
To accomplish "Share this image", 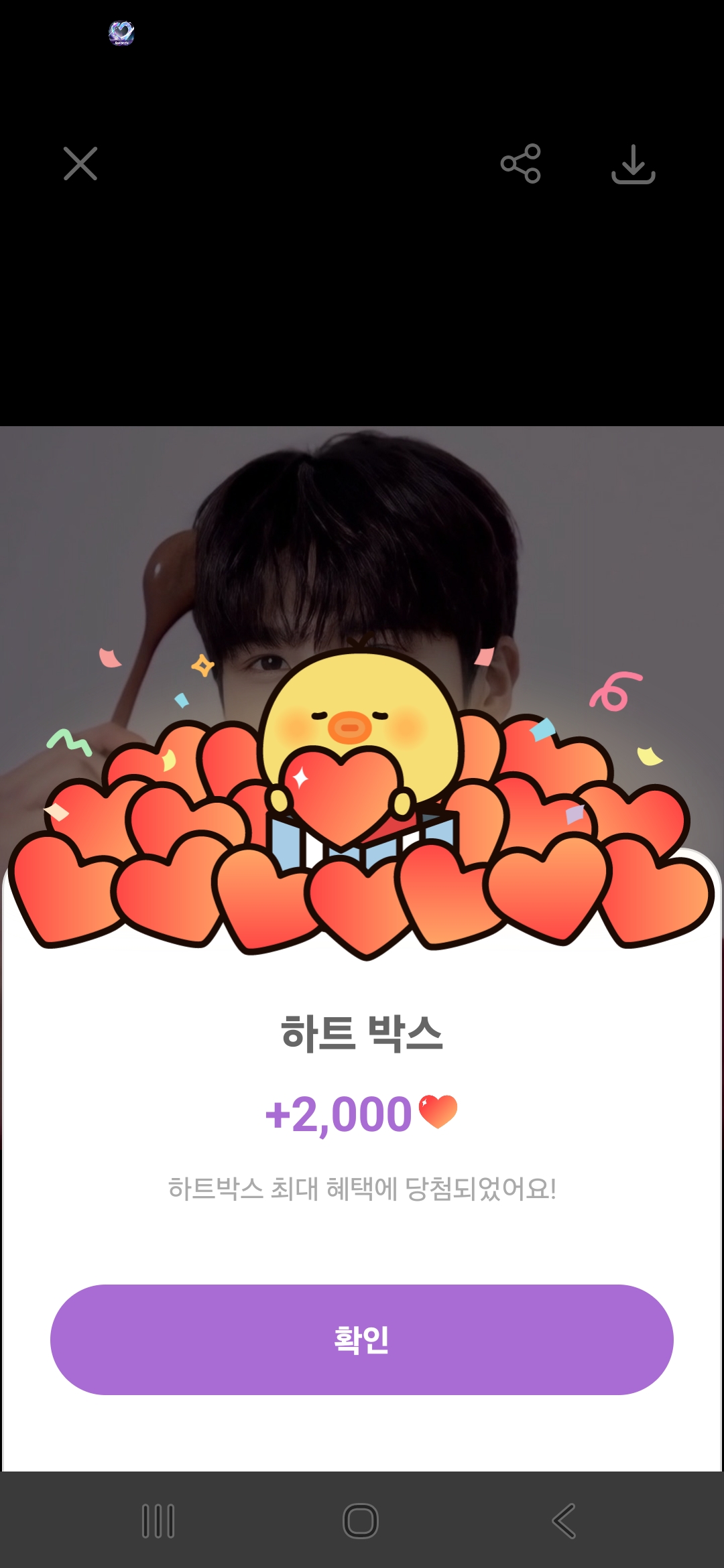I will 520,164.
